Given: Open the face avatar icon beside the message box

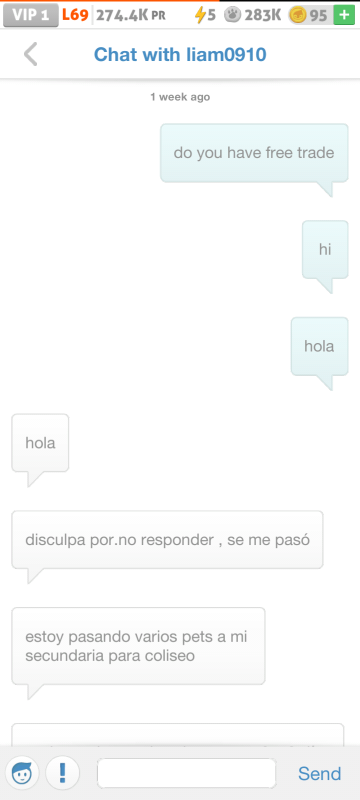Looking at the screenshot, I should click(x=22, y=773).
